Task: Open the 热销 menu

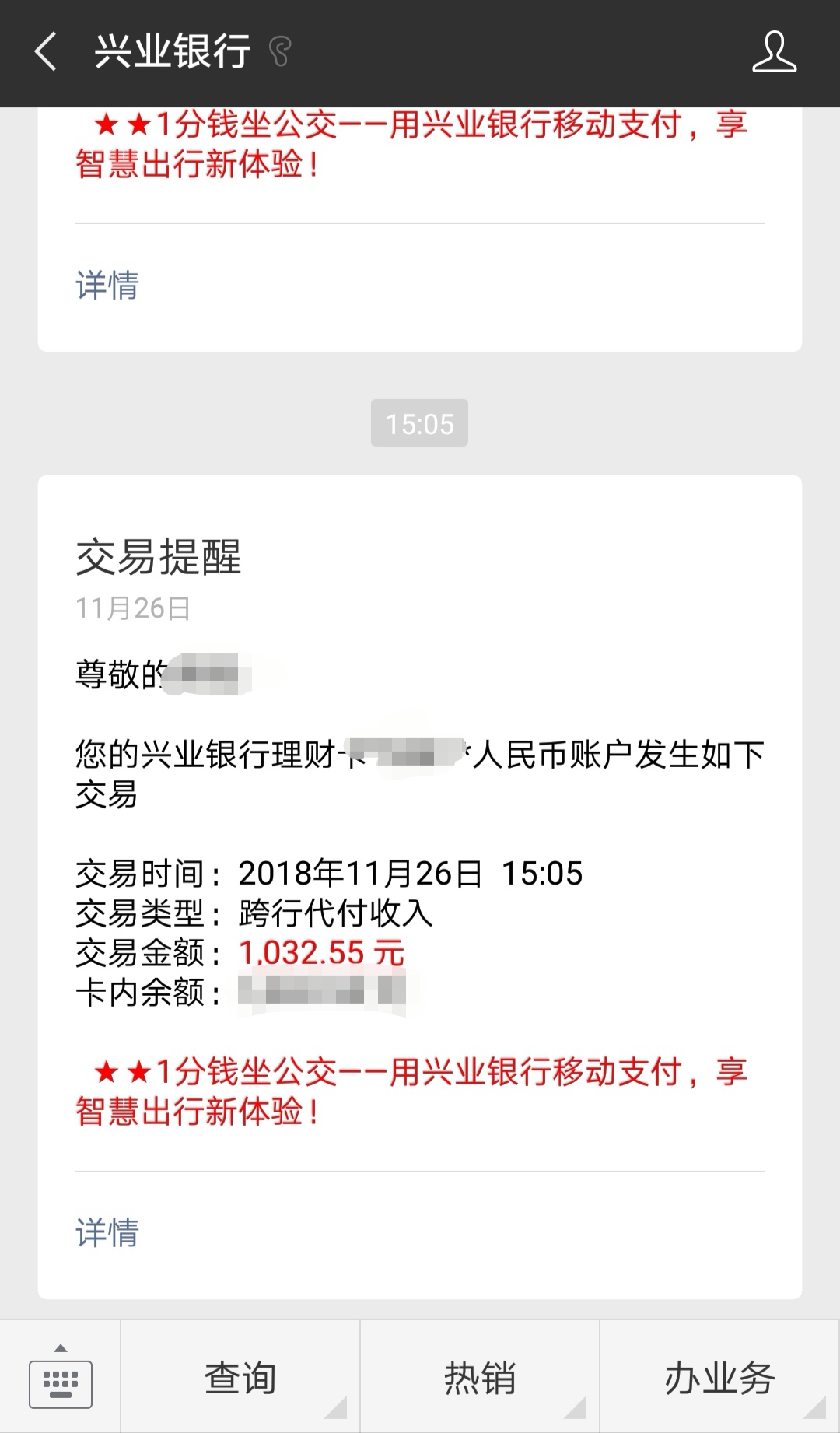Action: tap(480, 1377)
